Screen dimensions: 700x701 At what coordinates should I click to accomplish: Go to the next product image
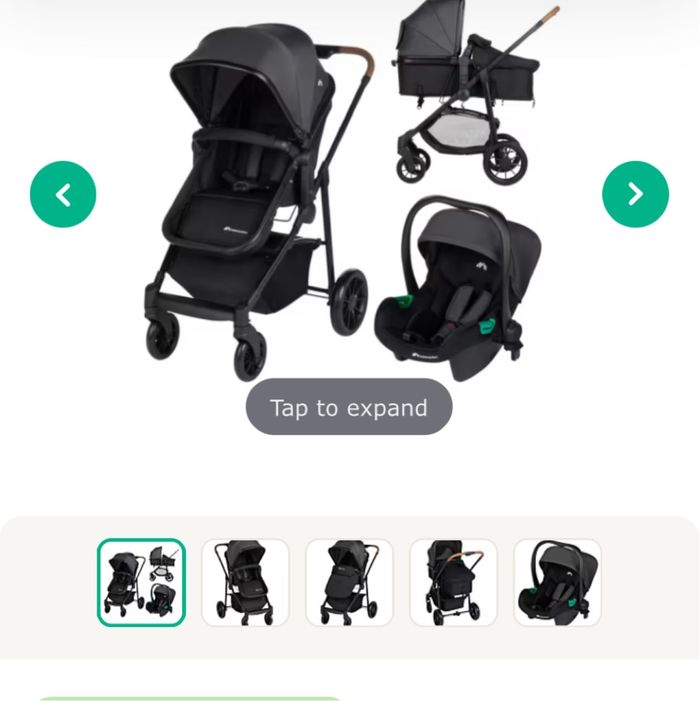(635, 194)
